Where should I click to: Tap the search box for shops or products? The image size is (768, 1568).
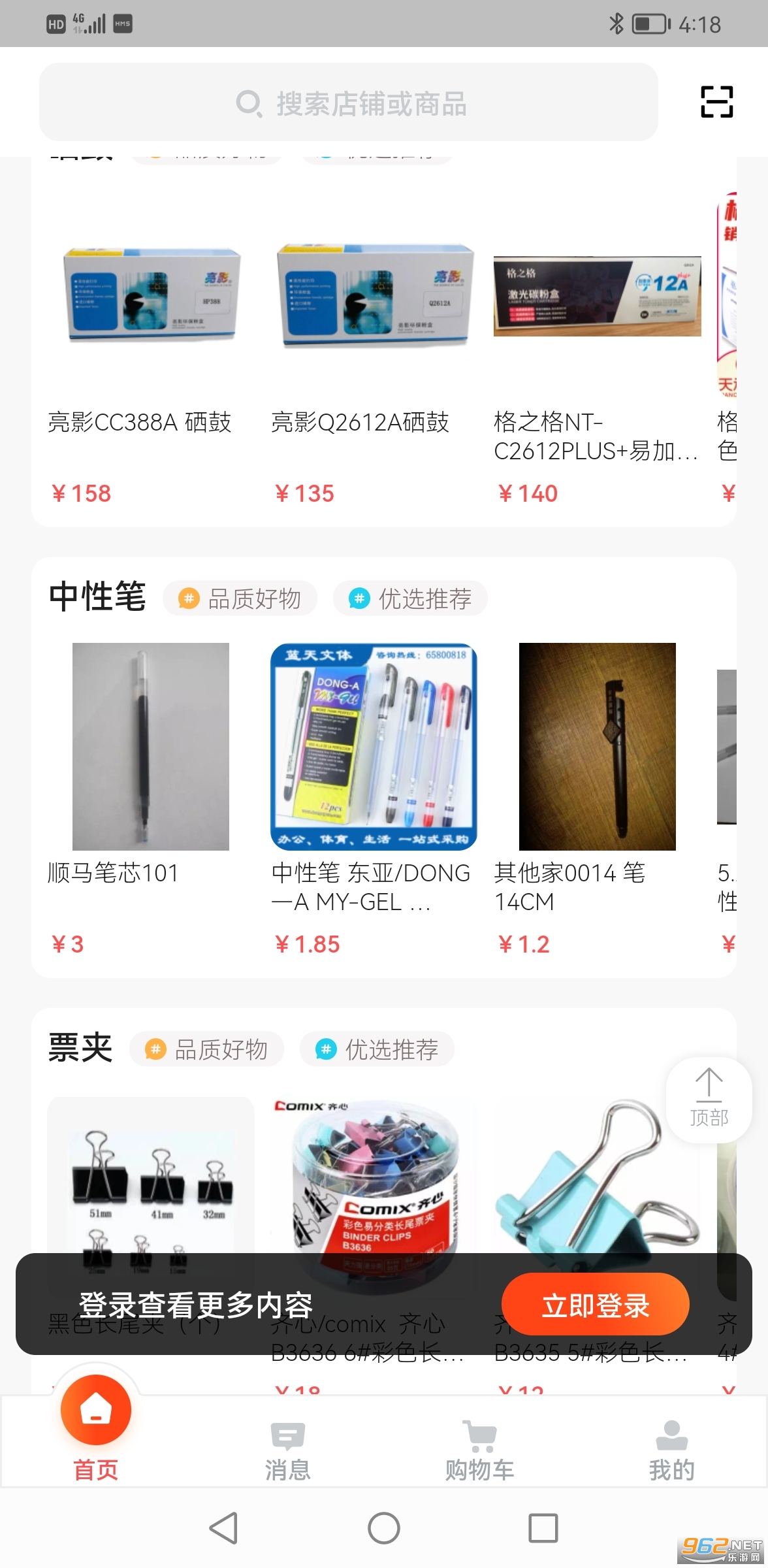coord(349,103)
